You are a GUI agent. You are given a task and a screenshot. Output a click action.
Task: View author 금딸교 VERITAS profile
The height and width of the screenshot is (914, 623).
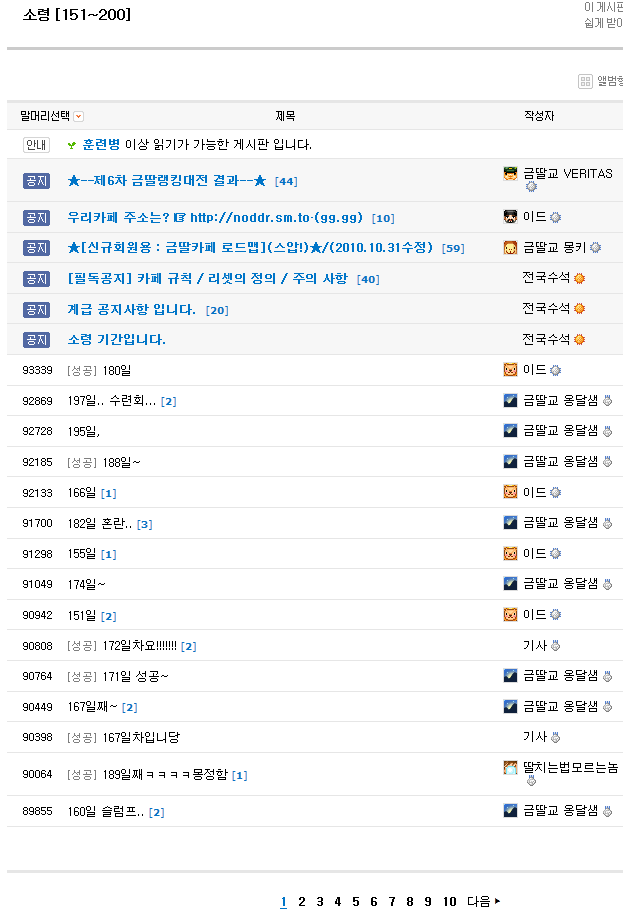click(x=567, y=174)
